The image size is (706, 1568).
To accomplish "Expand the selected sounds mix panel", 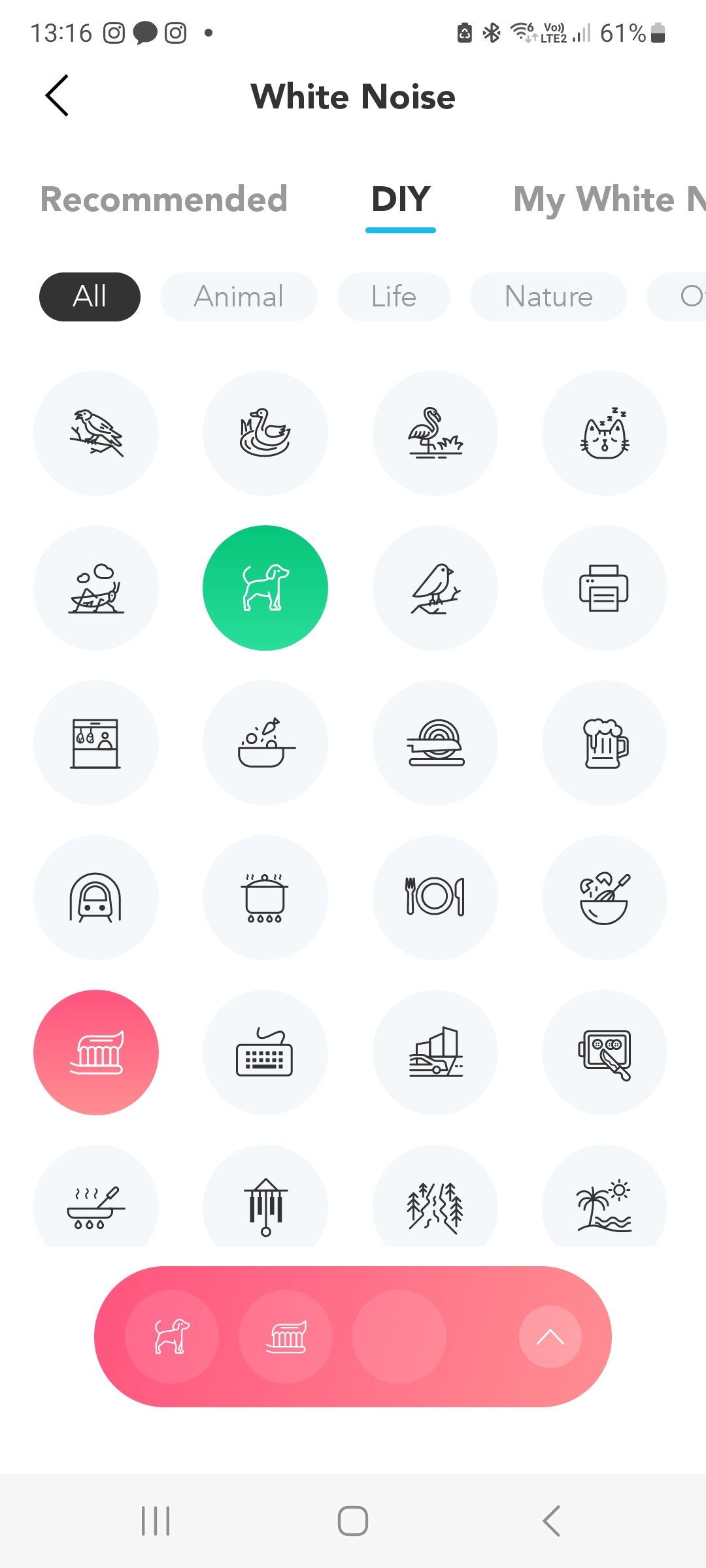I will tap(550, 1337).
